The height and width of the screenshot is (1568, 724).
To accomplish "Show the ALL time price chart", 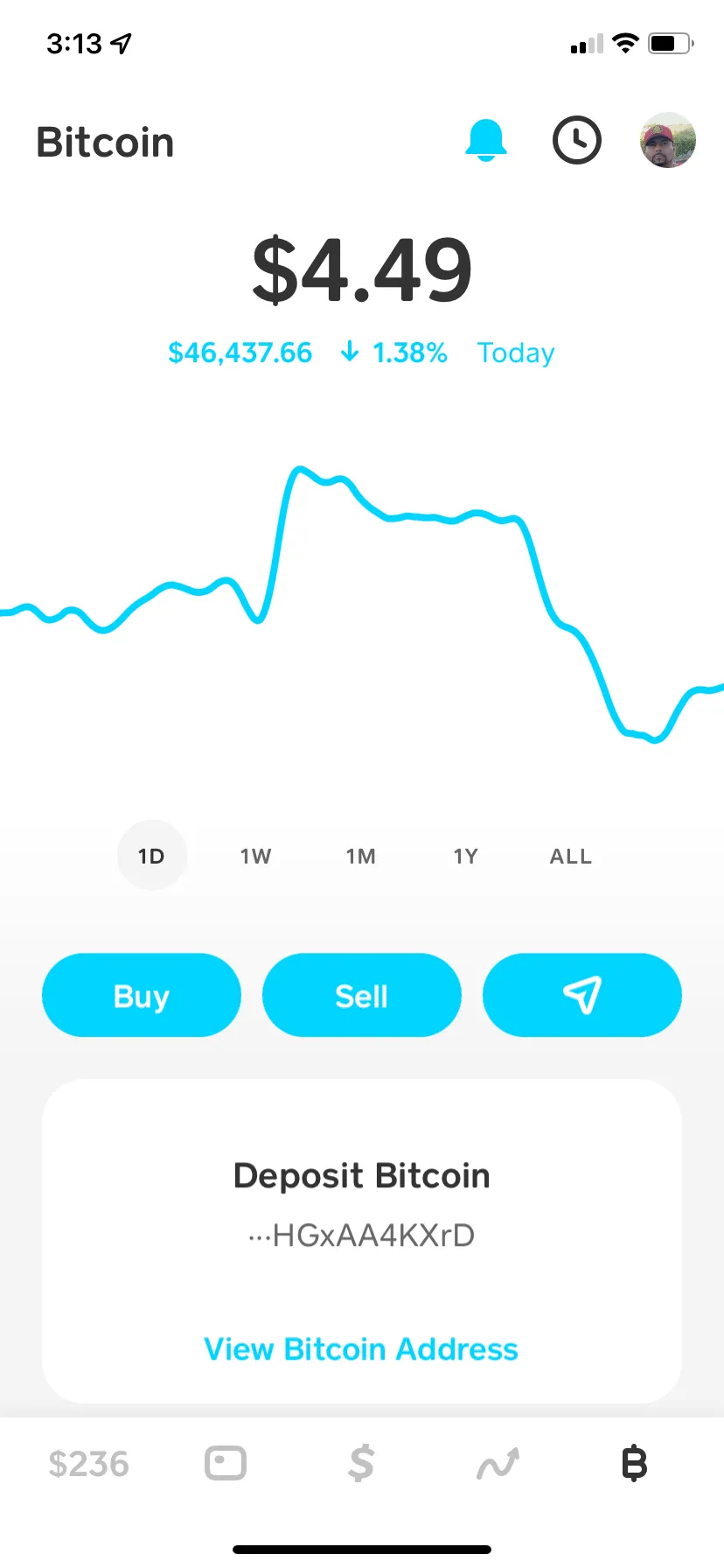I will [571, 856].
